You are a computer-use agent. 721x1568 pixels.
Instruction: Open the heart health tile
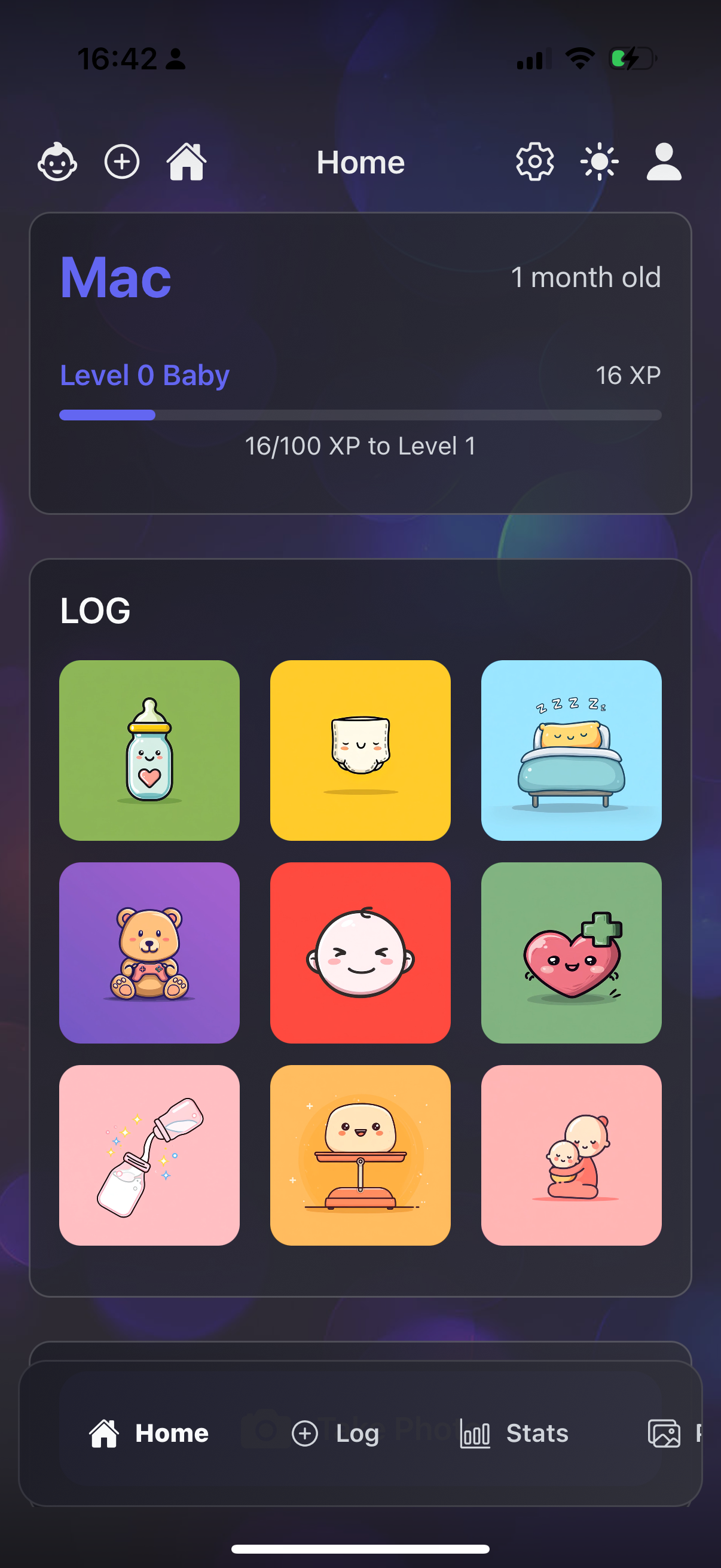click(x=571, y=952)
